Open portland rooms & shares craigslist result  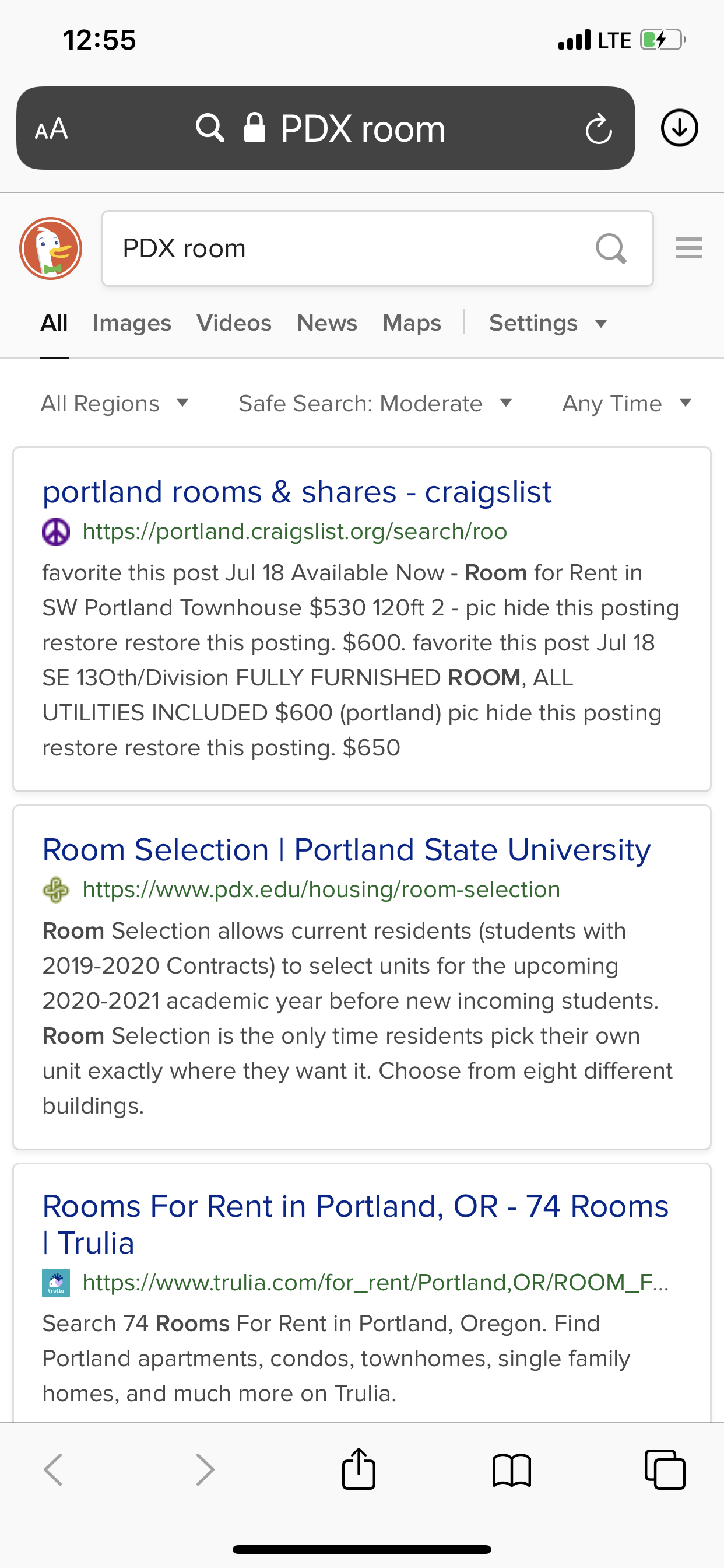pyautogui.click(x=296, y=492)
